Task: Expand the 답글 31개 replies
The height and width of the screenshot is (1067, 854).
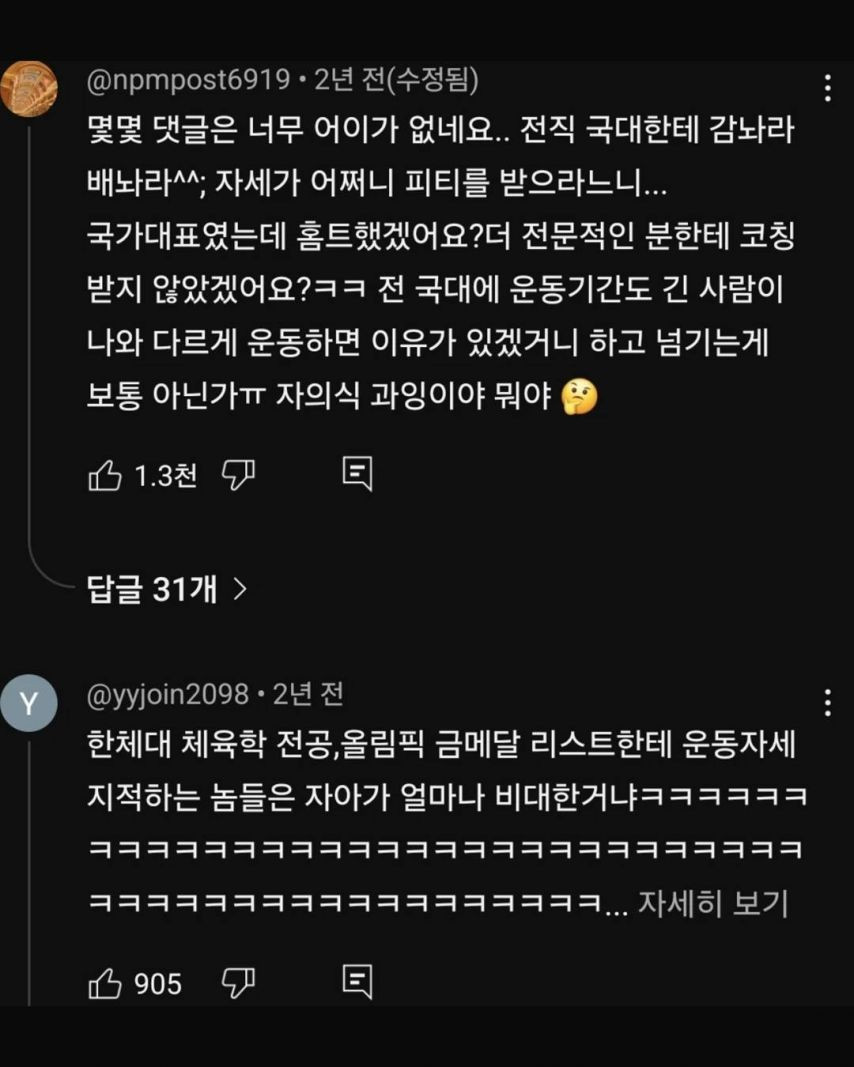Action: click(x=167, y=590)
